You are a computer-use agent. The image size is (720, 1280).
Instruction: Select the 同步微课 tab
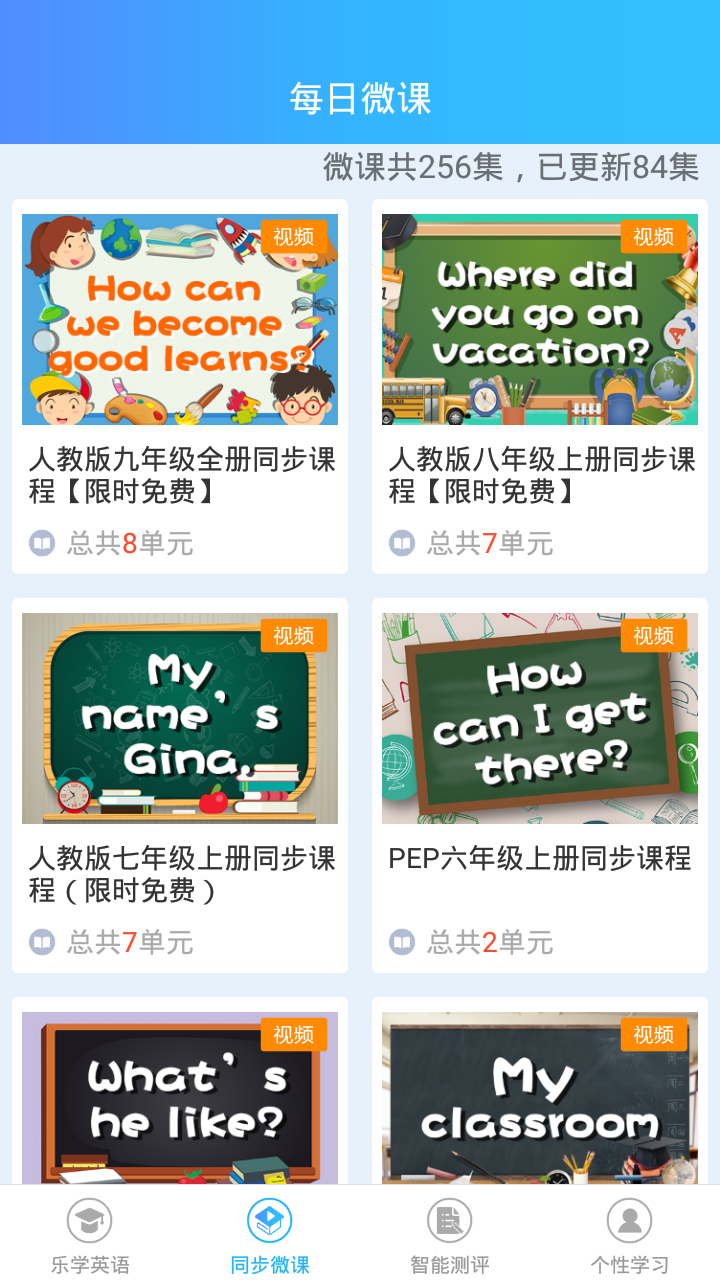pyautogui.click(x=270, y=1236)
